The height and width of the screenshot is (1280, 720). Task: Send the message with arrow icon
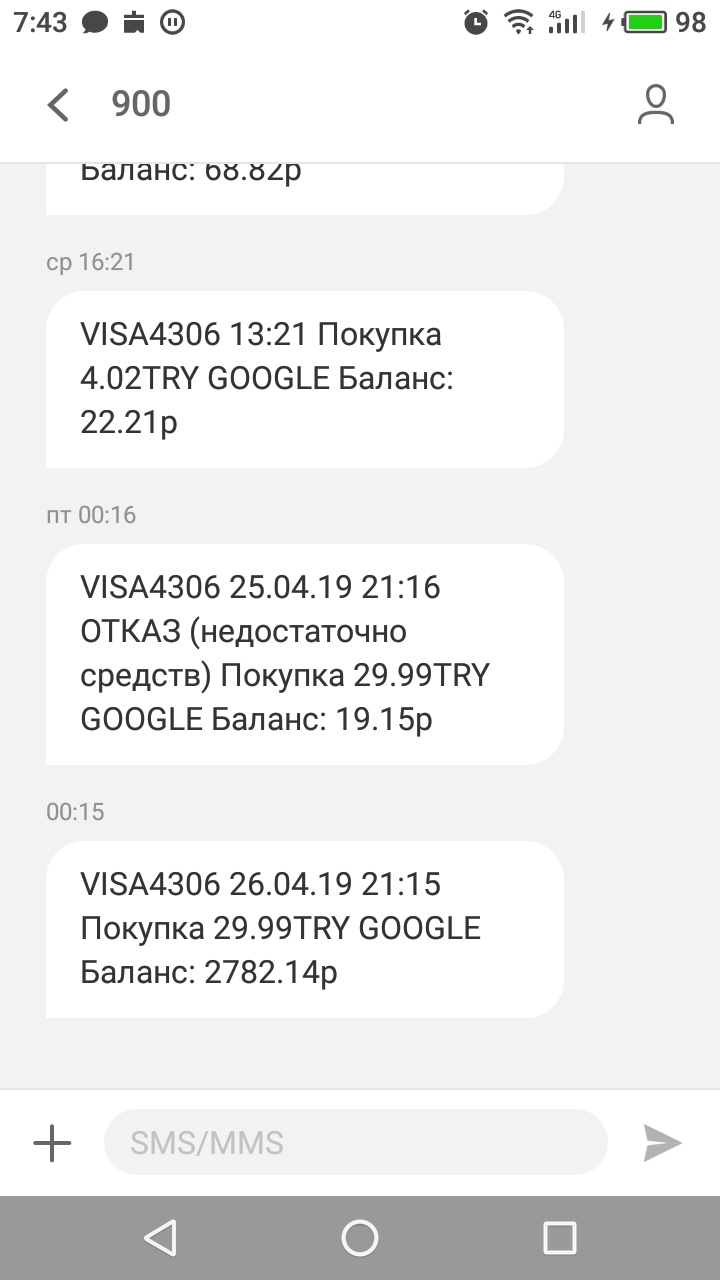pos(662,1143)
